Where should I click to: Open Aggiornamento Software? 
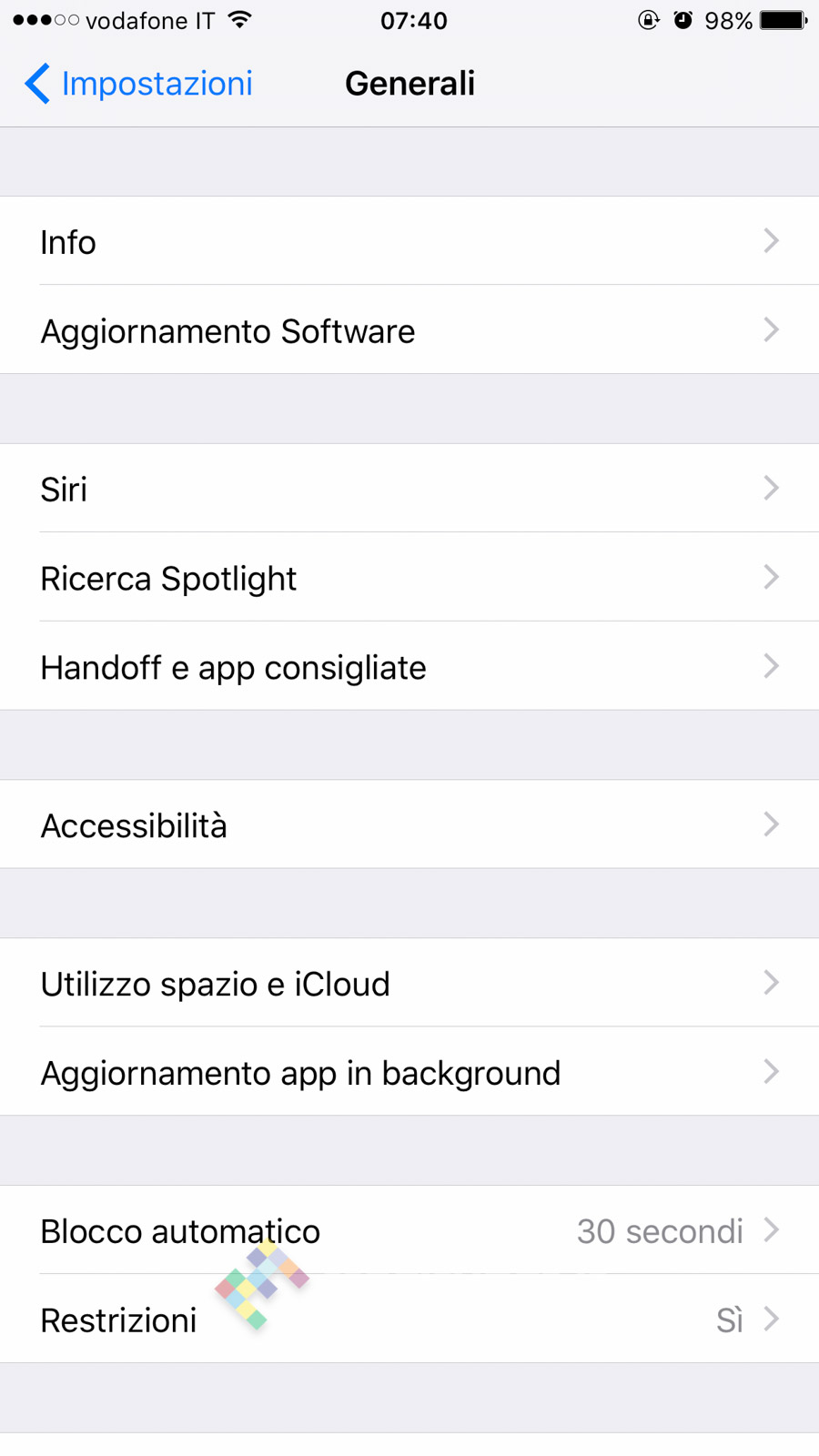(409, 330)
